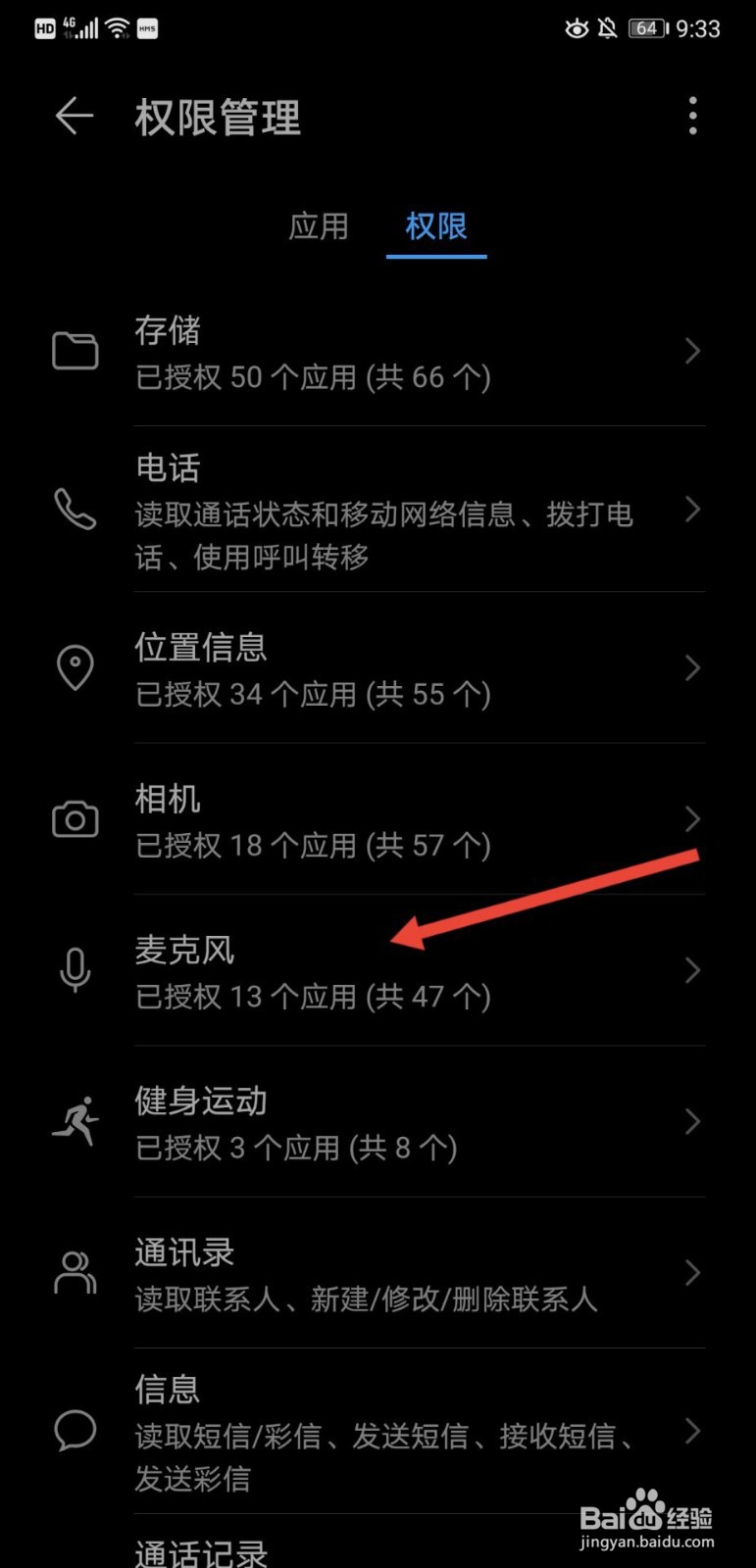Image resolution: width=756 pixels, height=1568 pixels.
Task: Select the muted notification bell in status bar
Action: tap(607, 28)
